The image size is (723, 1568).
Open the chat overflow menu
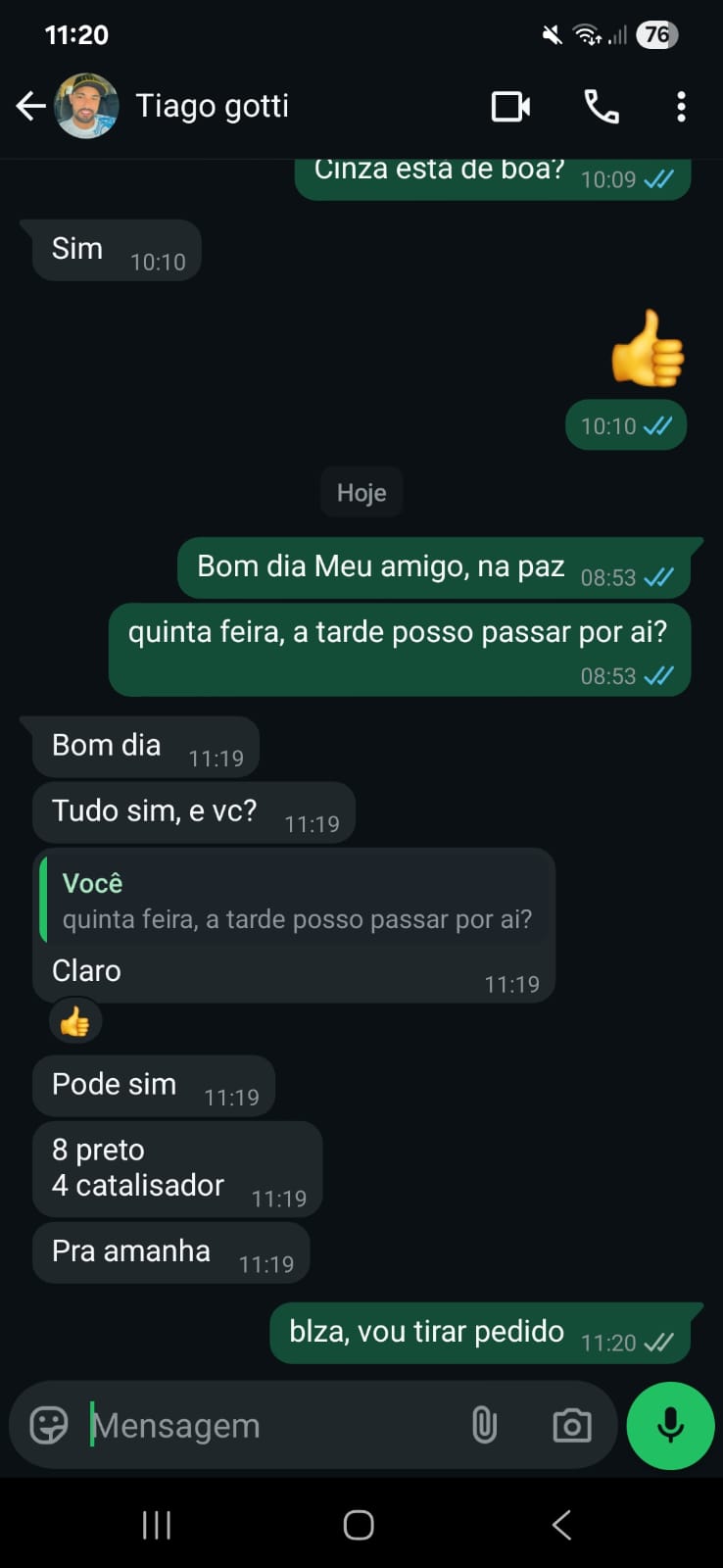coord(681,106)
